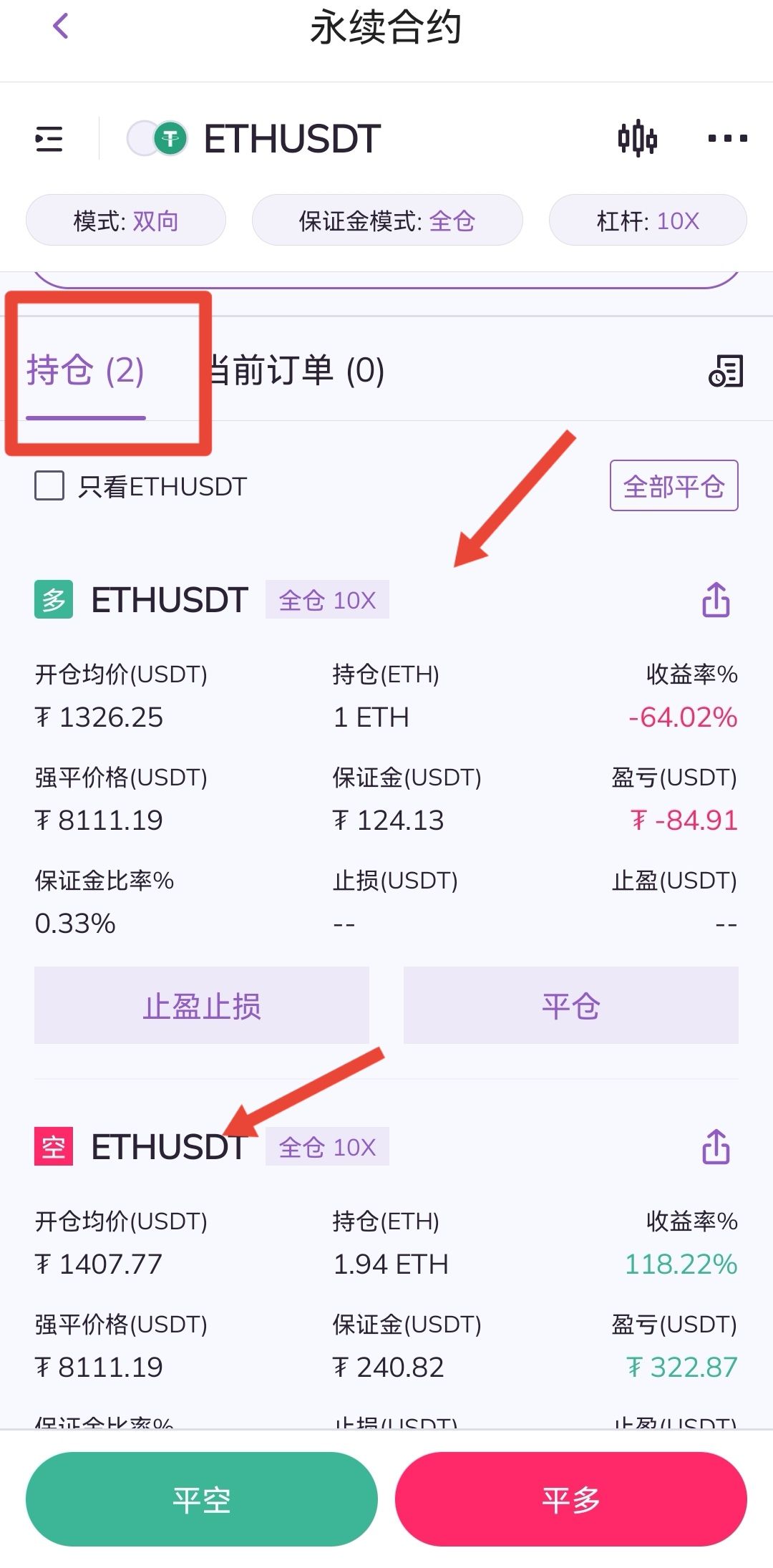Select the ETHUSDT pair title

coord(292,139)
